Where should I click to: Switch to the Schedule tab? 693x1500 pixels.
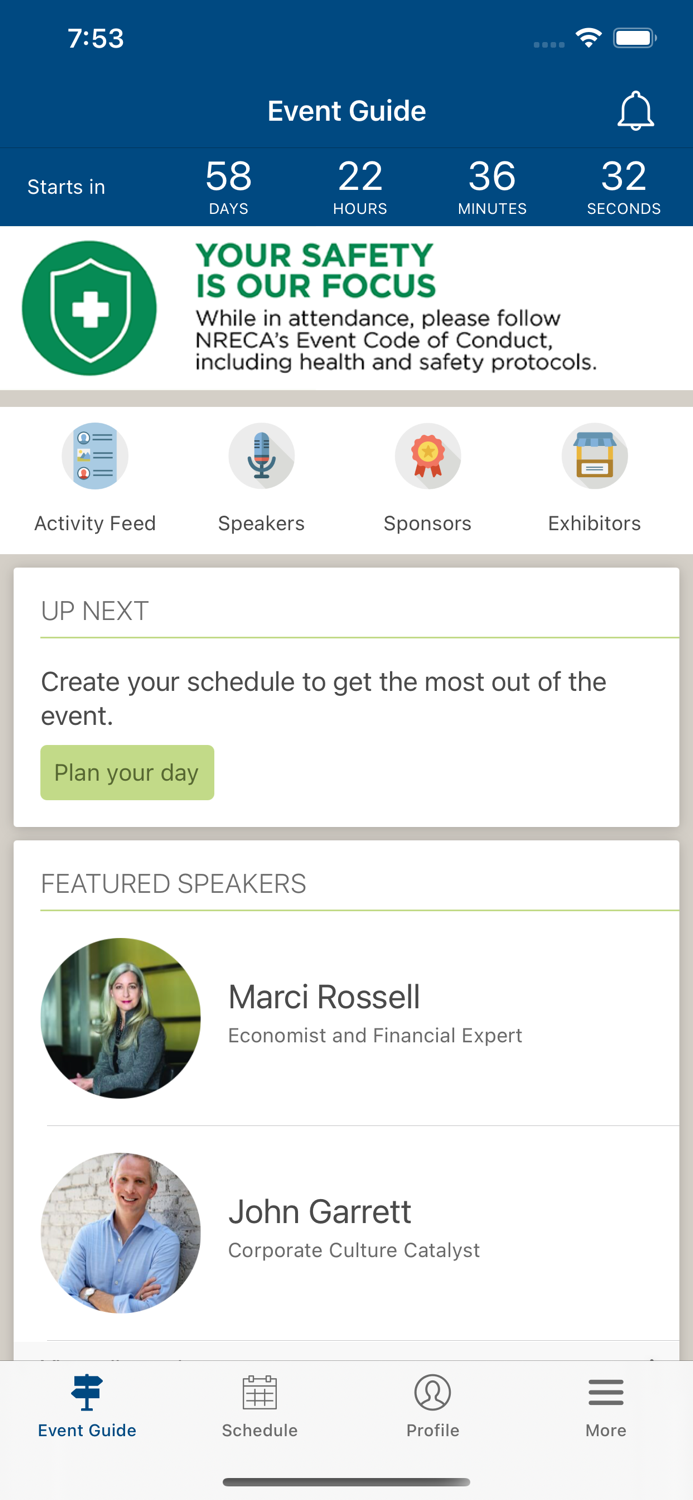[260, 1405]
